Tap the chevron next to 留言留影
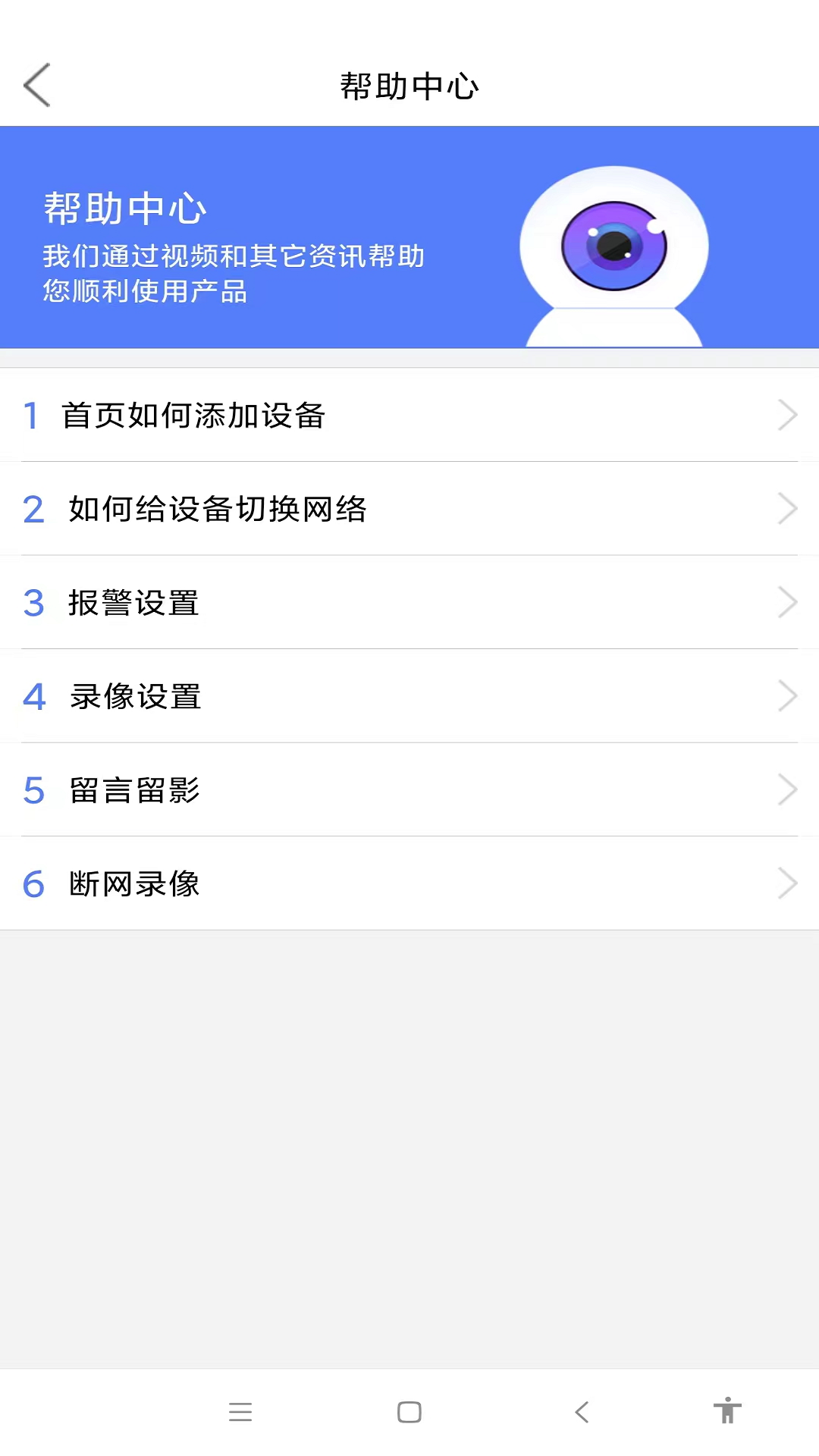 tap(788, 789)
